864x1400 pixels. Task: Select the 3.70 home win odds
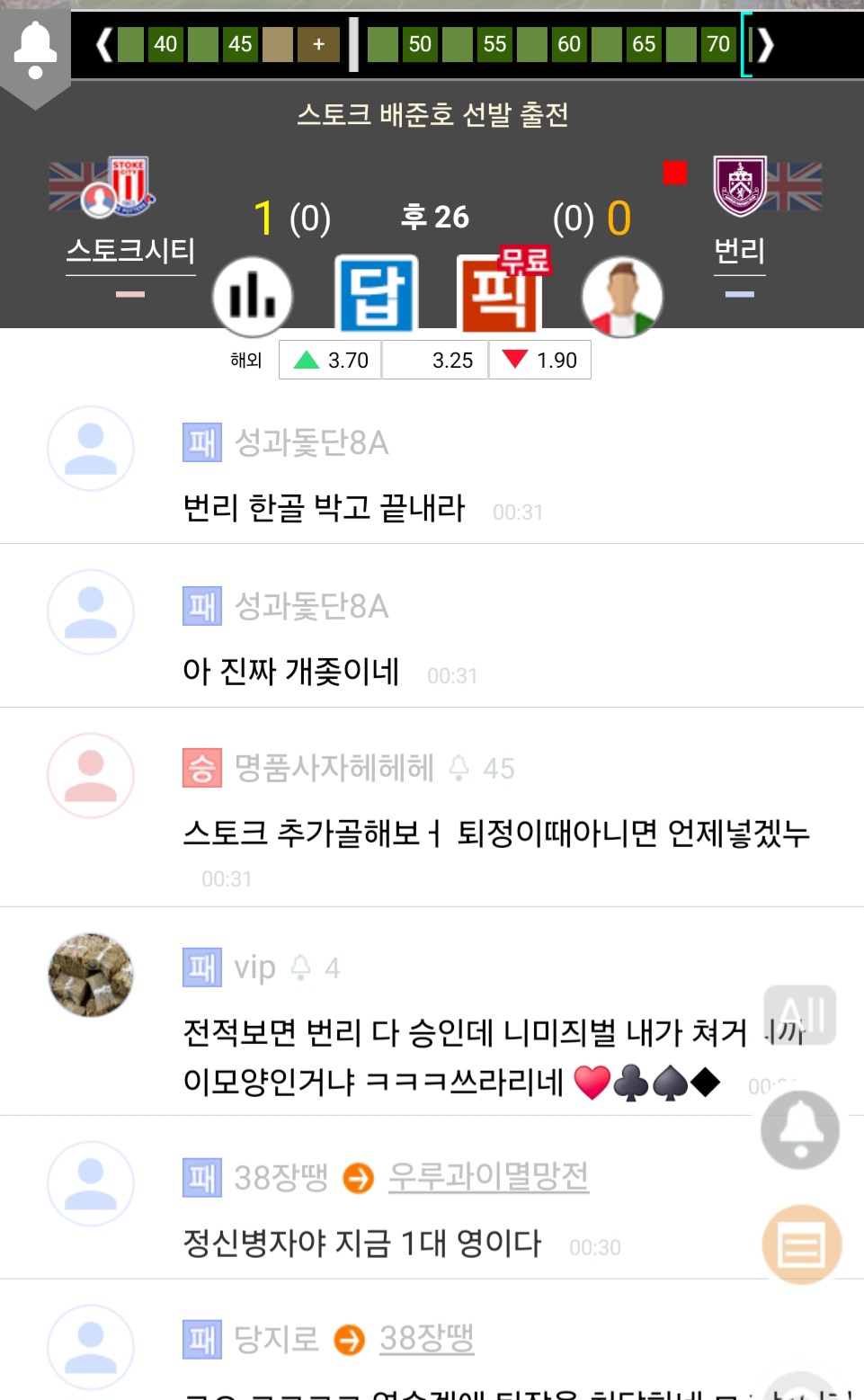[330, 360]
